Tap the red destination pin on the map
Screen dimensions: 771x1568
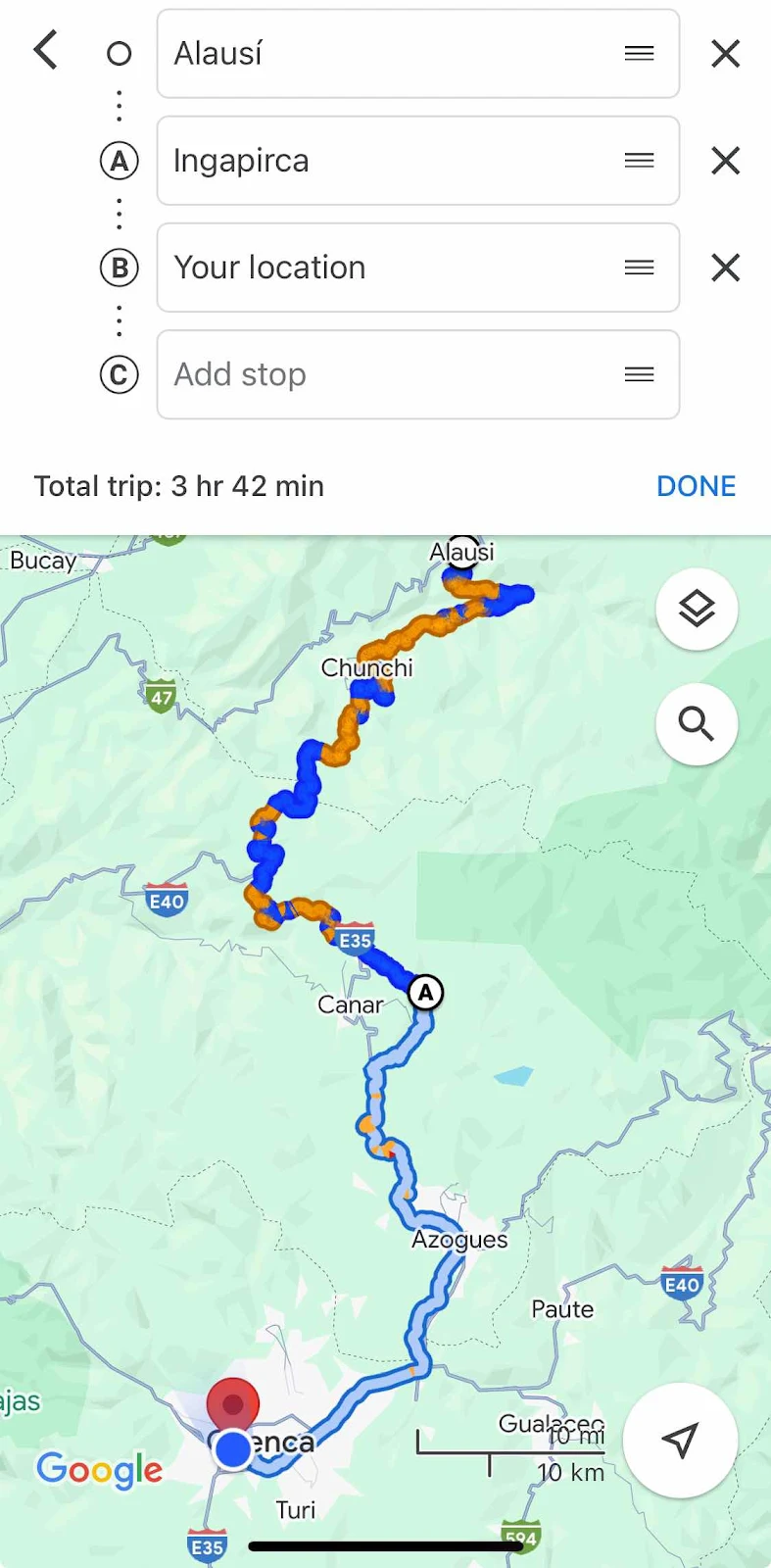(x=233, y=1404)
